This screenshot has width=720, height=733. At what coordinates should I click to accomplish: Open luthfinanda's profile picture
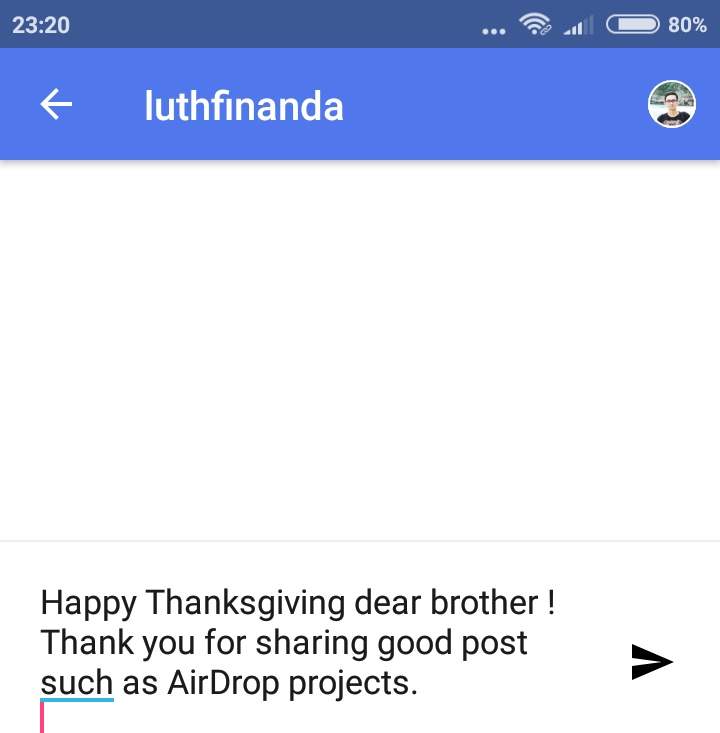point(672,104)
